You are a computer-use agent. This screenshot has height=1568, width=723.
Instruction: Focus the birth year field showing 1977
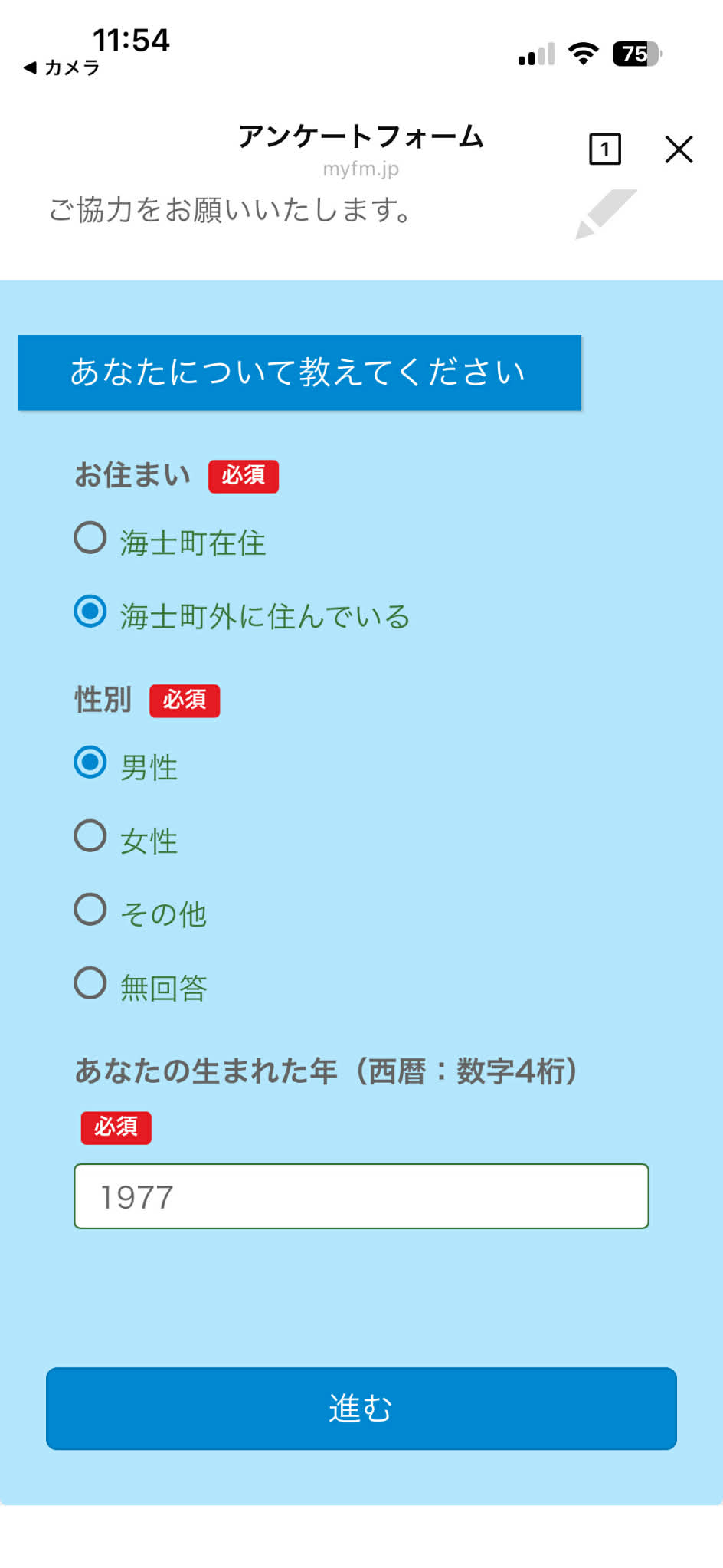361,1196
